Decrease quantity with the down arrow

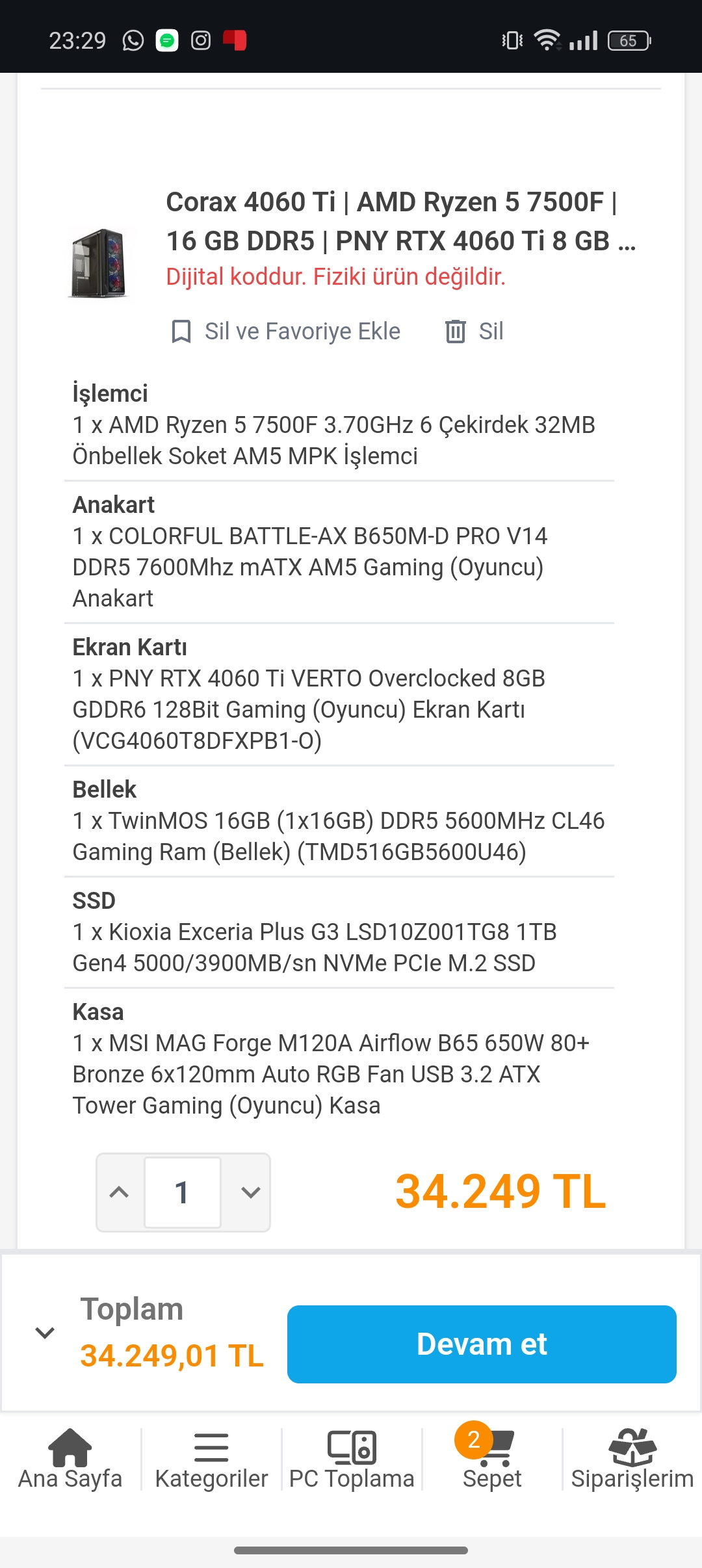click(250, 1192)
